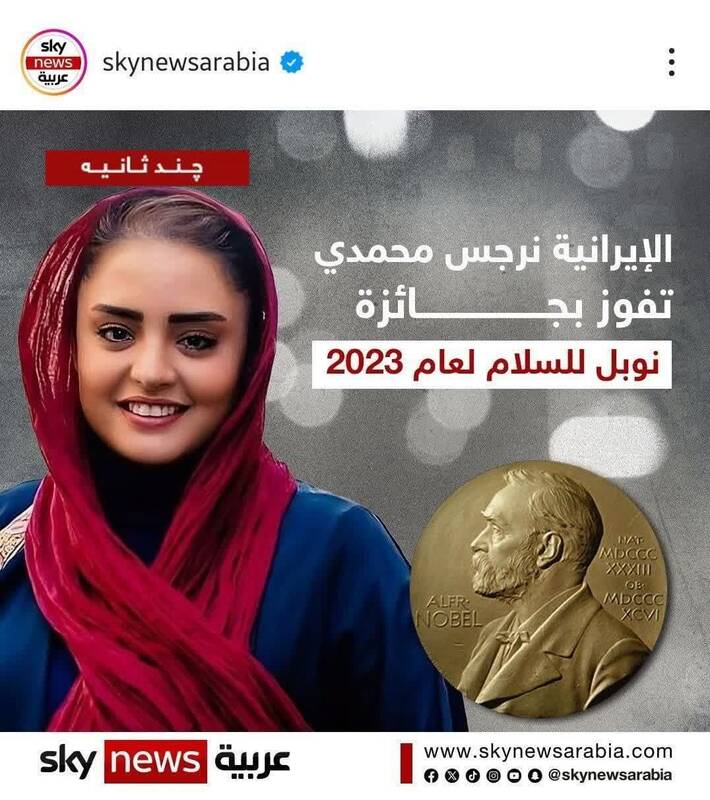Viewport: 710px width, 800px height.
Task: Open the post's three-dot overflow menu
Action: click(x=671, y=62)
